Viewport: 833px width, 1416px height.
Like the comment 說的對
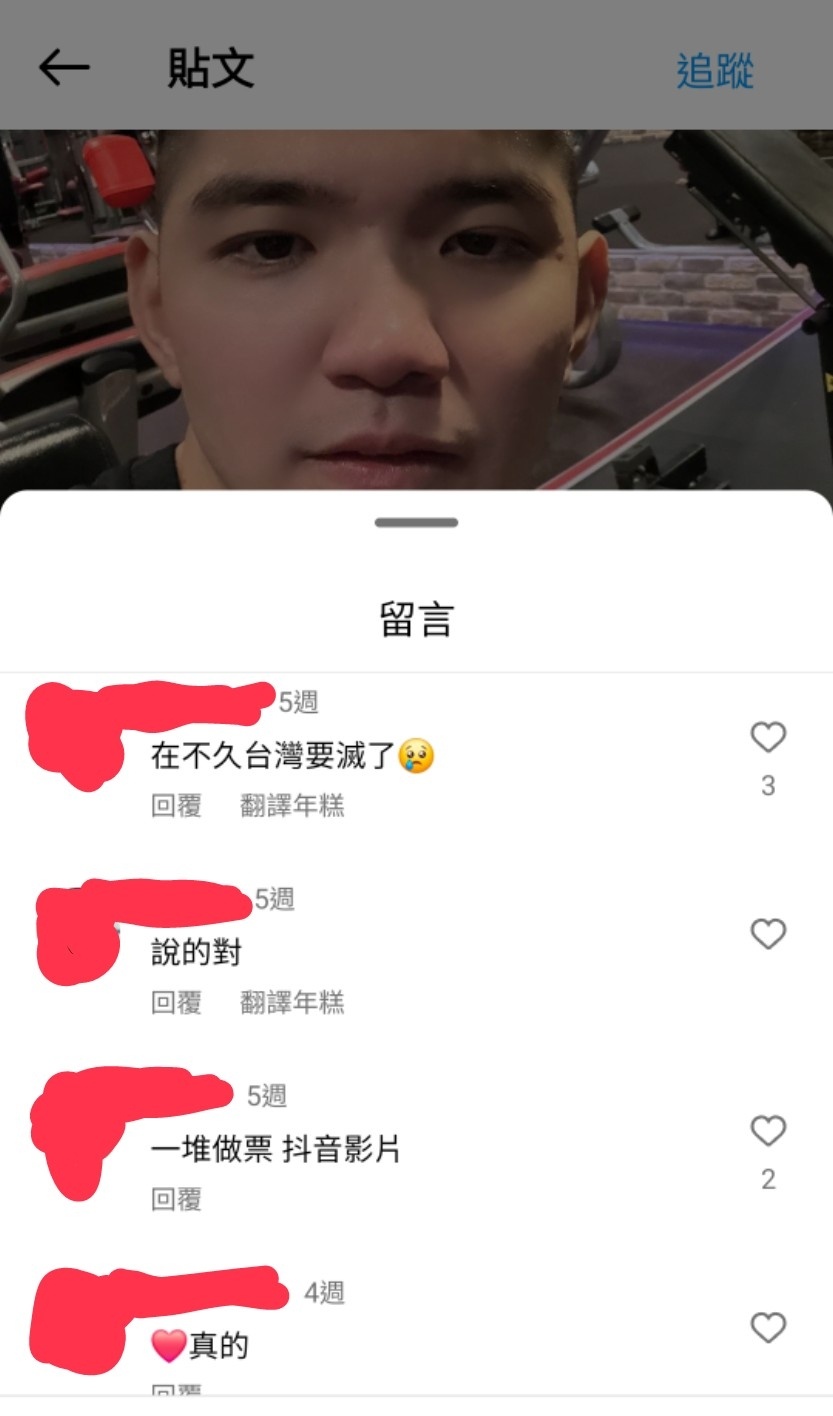click(768, 935)
